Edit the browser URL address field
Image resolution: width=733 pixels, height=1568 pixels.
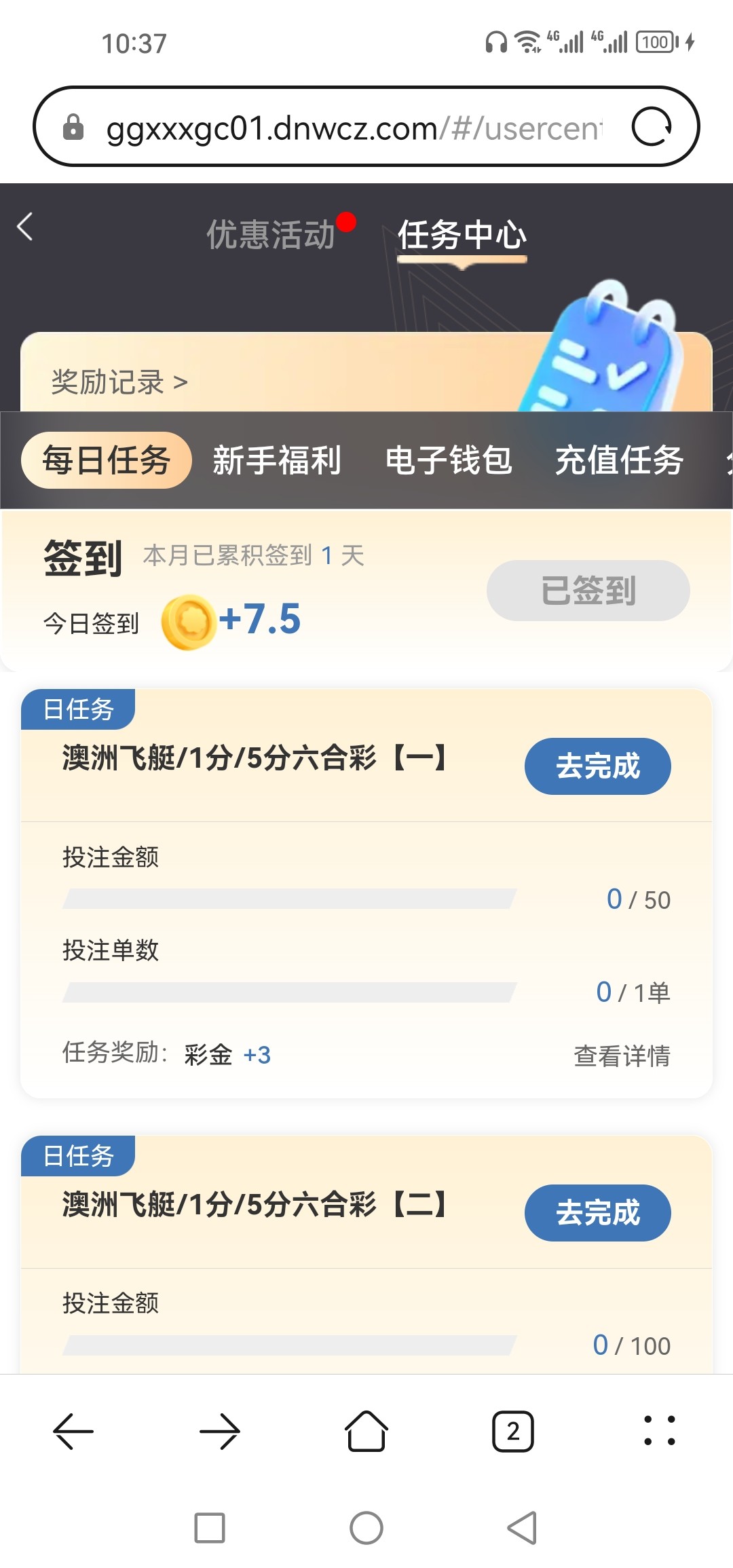tap(354, 128)
